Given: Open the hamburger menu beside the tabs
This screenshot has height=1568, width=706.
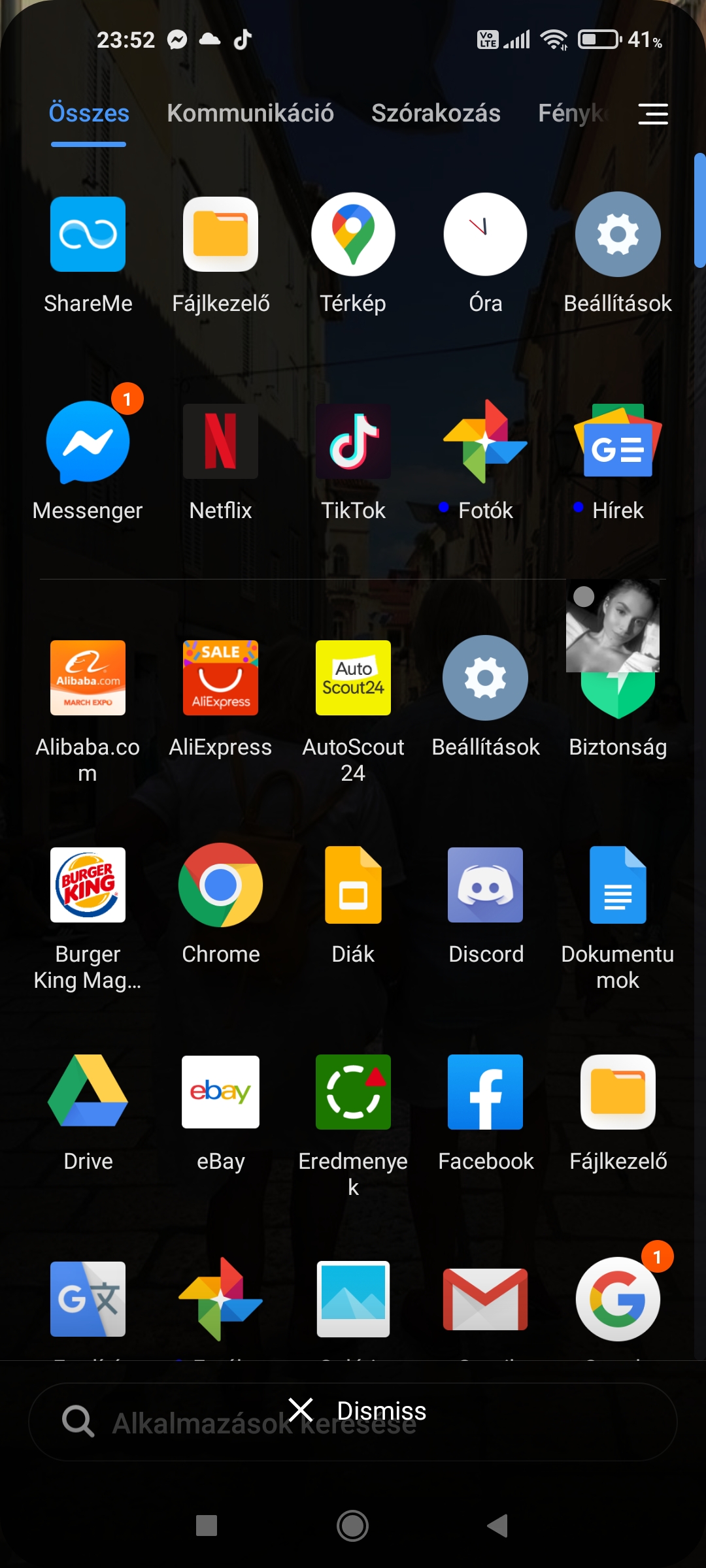Looking at the screenshot, I should (652, 114).
